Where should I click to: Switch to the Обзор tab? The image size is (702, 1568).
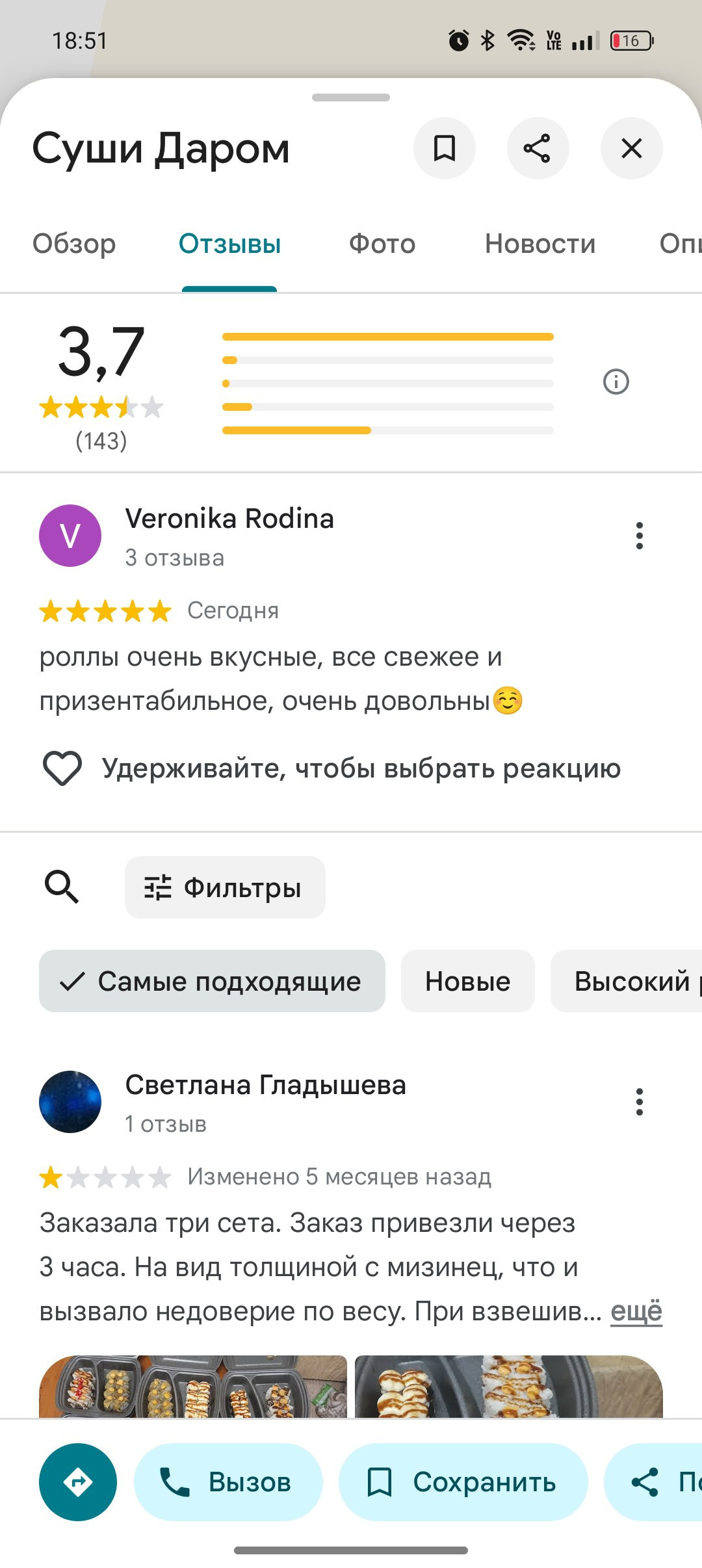(x=74, y=244)
